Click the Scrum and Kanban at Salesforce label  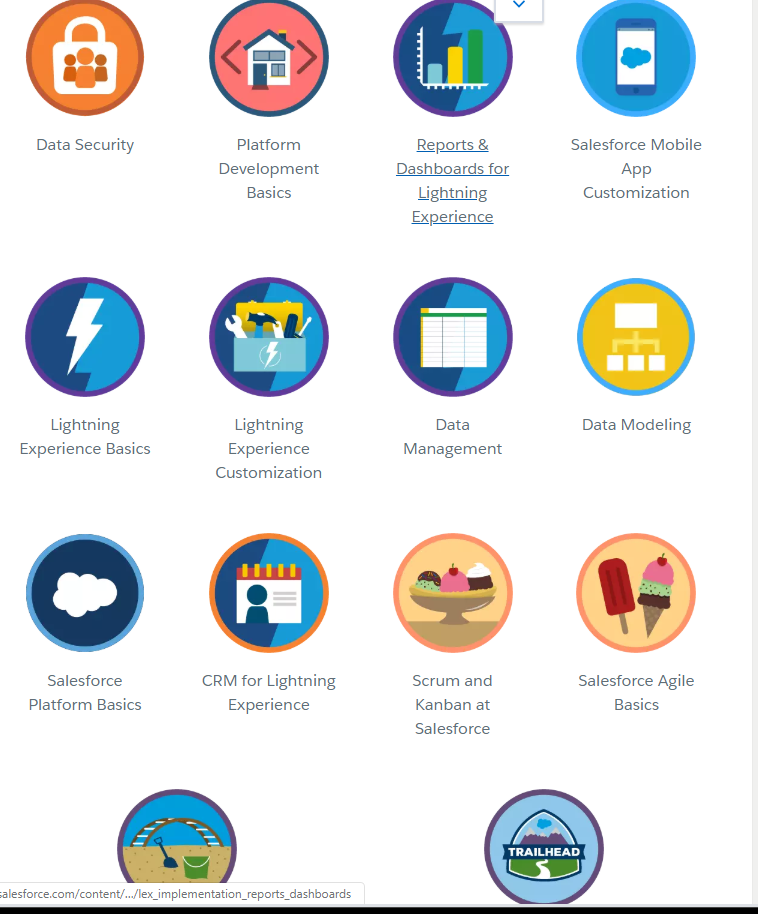(x=452, y=704)
